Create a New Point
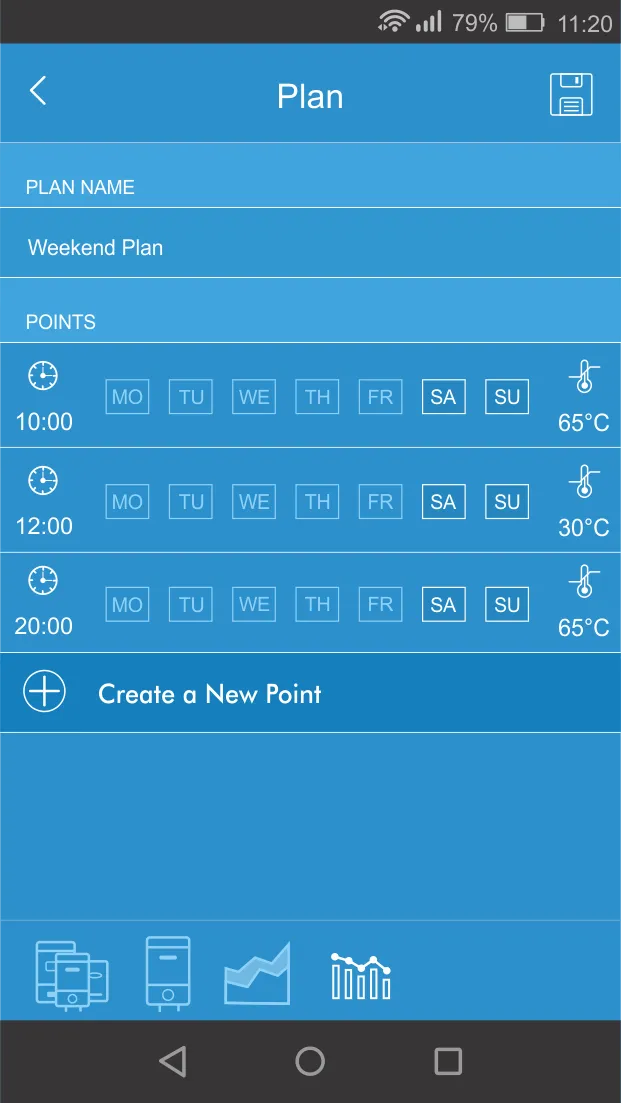Screen dimensions: 621x1103 coord(210,693)
